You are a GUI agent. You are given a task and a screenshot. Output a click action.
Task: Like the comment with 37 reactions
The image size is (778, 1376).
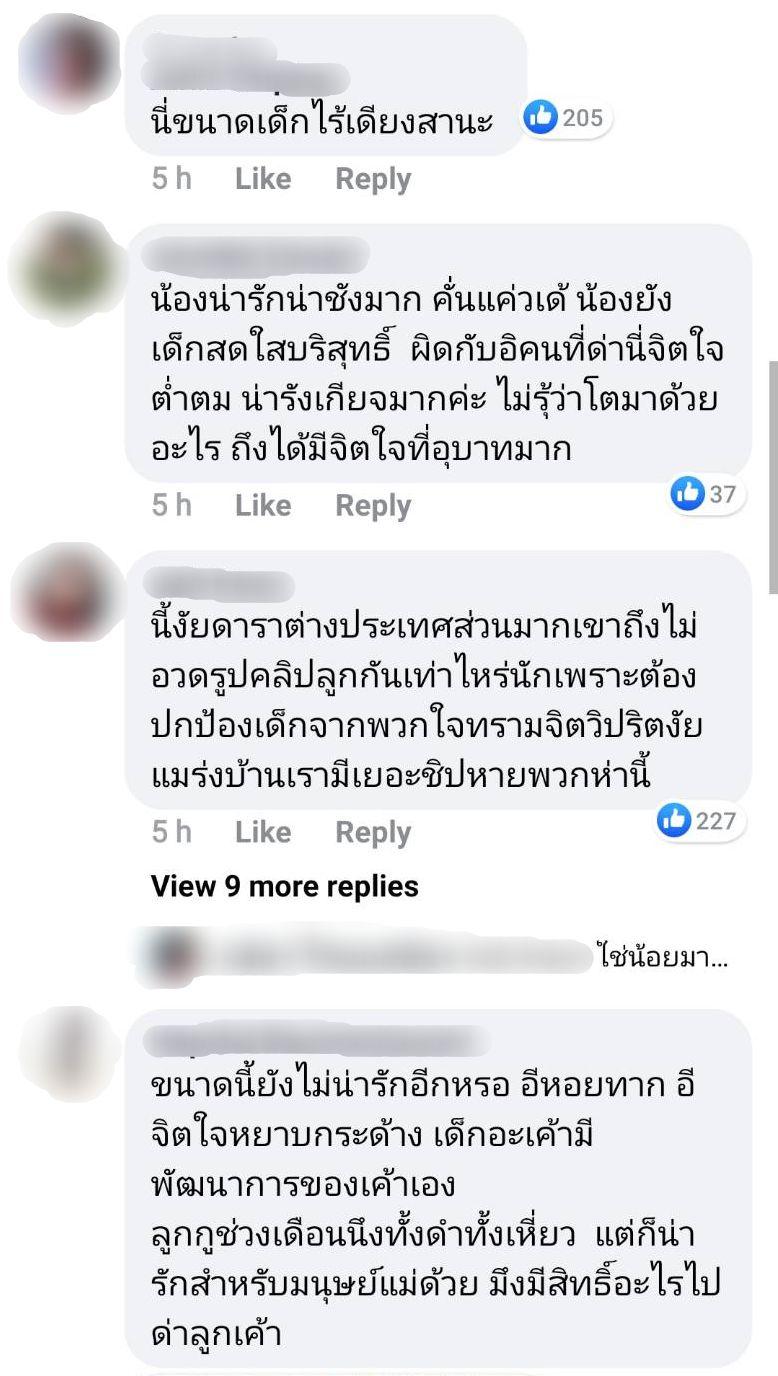[x=263, y=506]
